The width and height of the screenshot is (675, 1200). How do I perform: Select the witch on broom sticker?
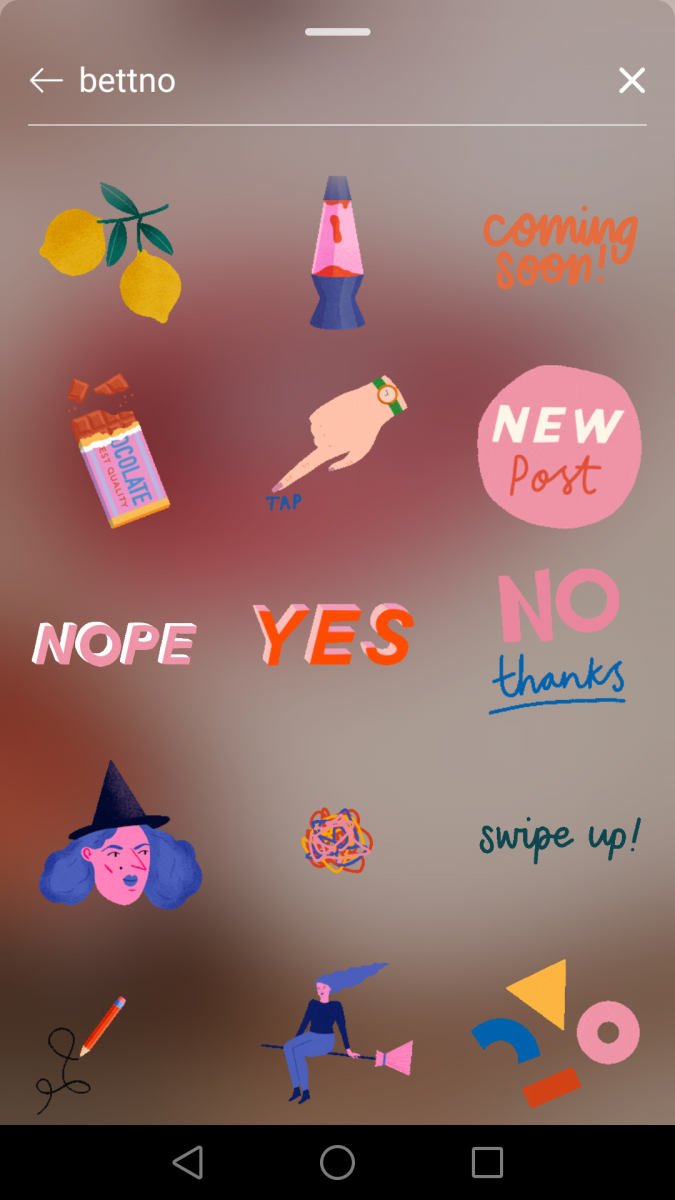(335, 1032)
